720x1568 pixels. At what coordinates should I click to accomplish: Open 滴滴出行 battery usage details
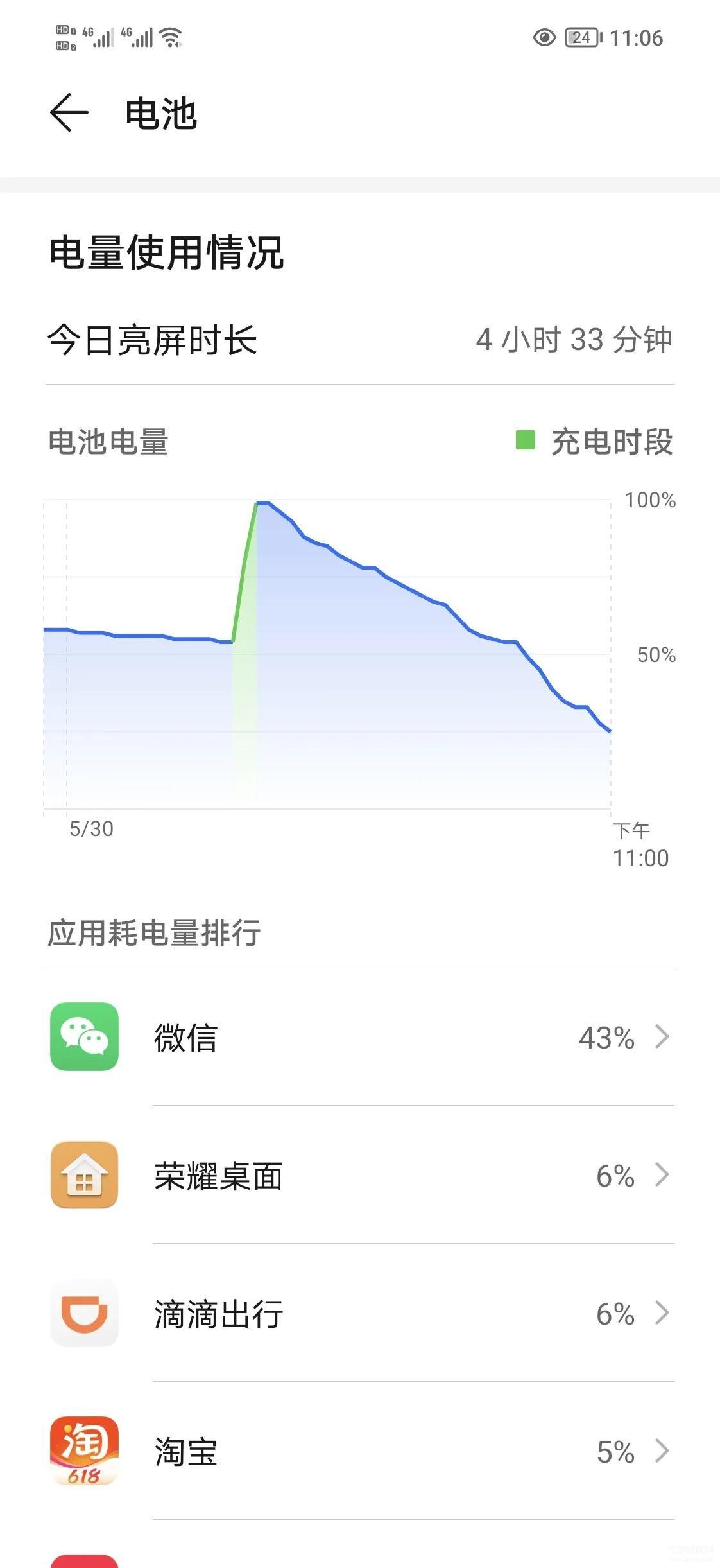[360, 1313]
